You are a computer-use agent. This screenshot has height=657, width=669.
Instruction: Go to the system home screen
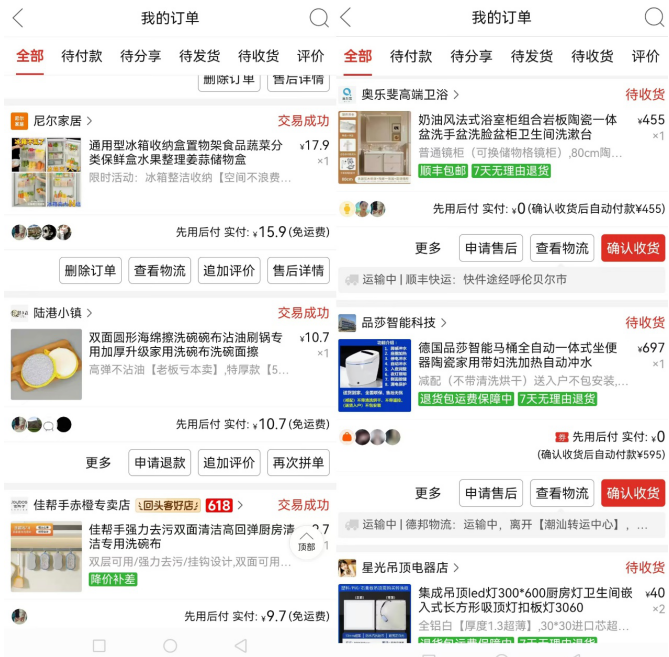coord(170,645)
